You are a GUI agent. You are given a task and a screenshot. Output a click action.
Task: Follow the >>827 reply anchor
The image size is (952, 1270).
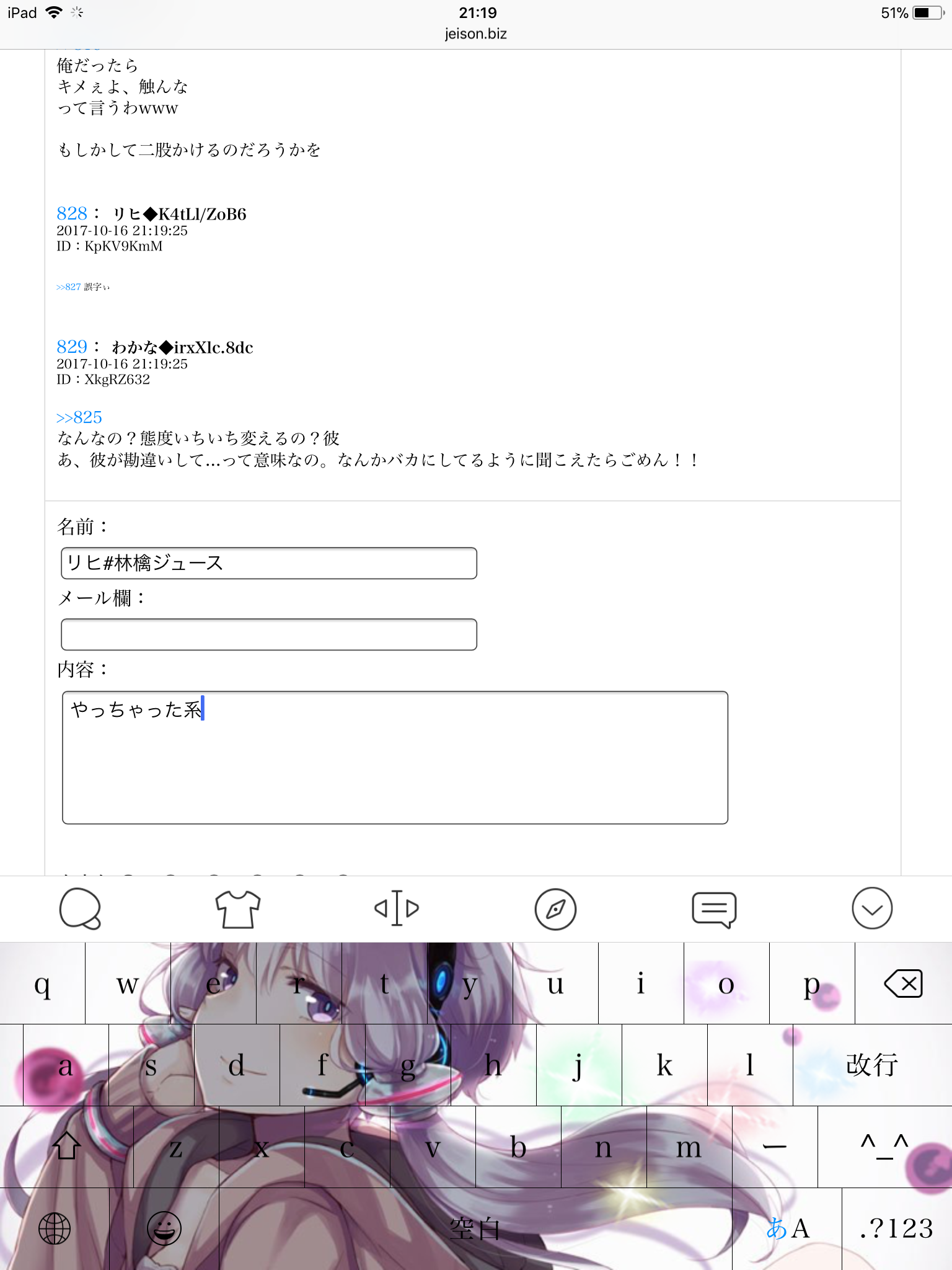tap(68, 287)
